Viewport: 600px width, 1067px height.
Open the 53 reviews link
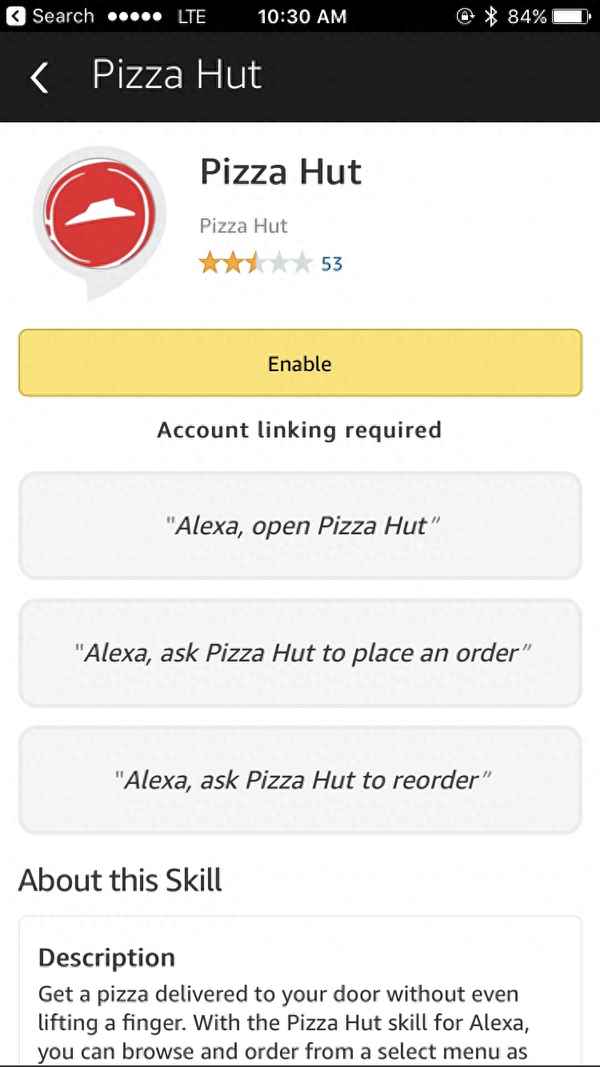[331, 264]
